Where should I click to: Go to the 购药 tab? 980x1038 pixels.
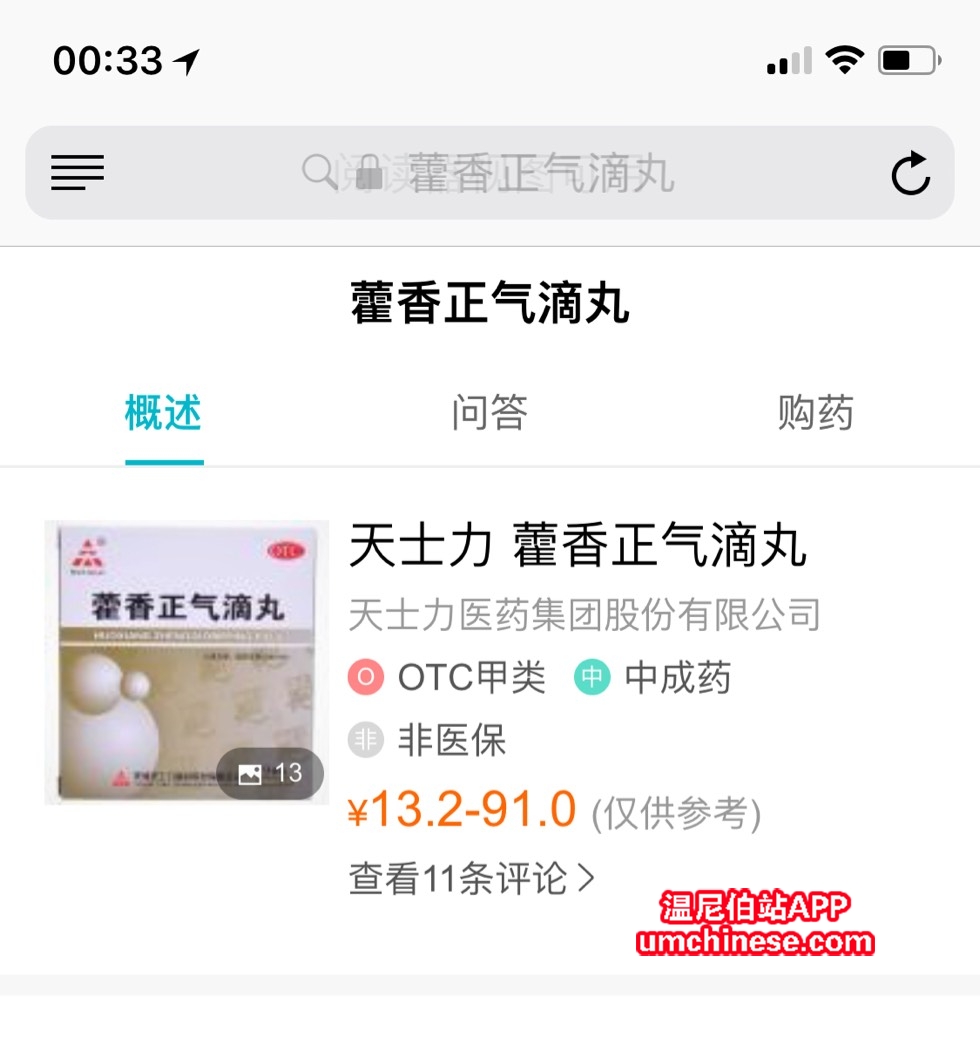click(x=815, y=413)
